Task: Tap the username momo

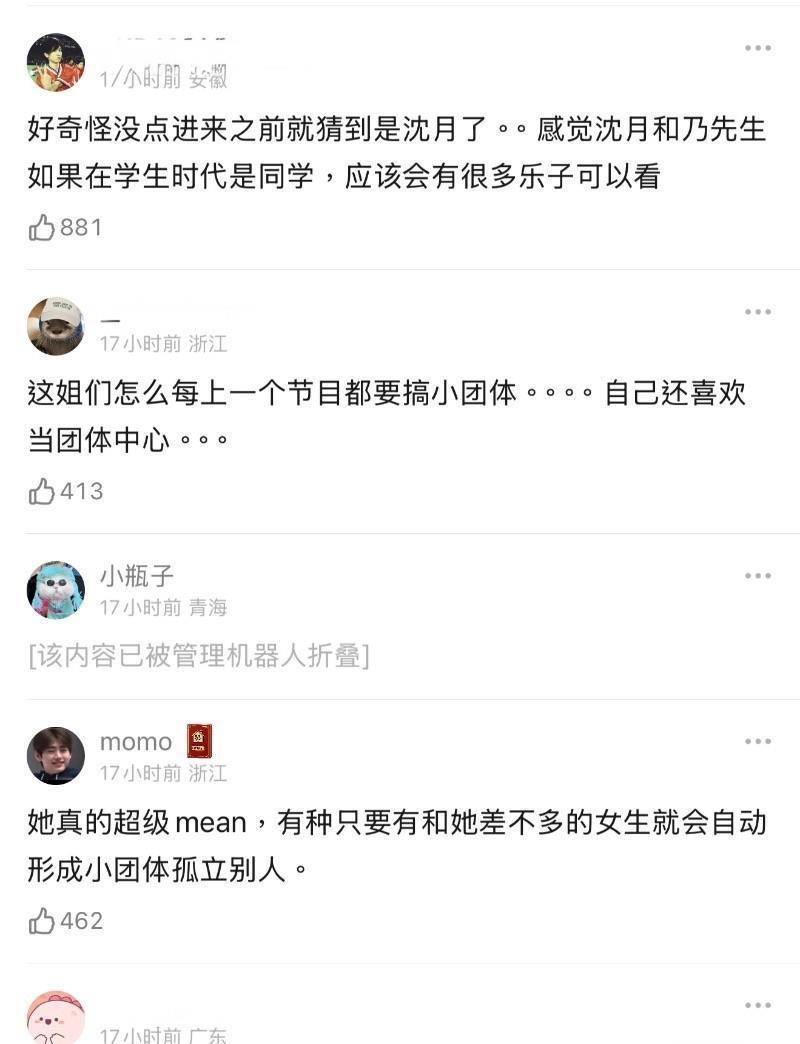Action: click(x=136, y=741)
